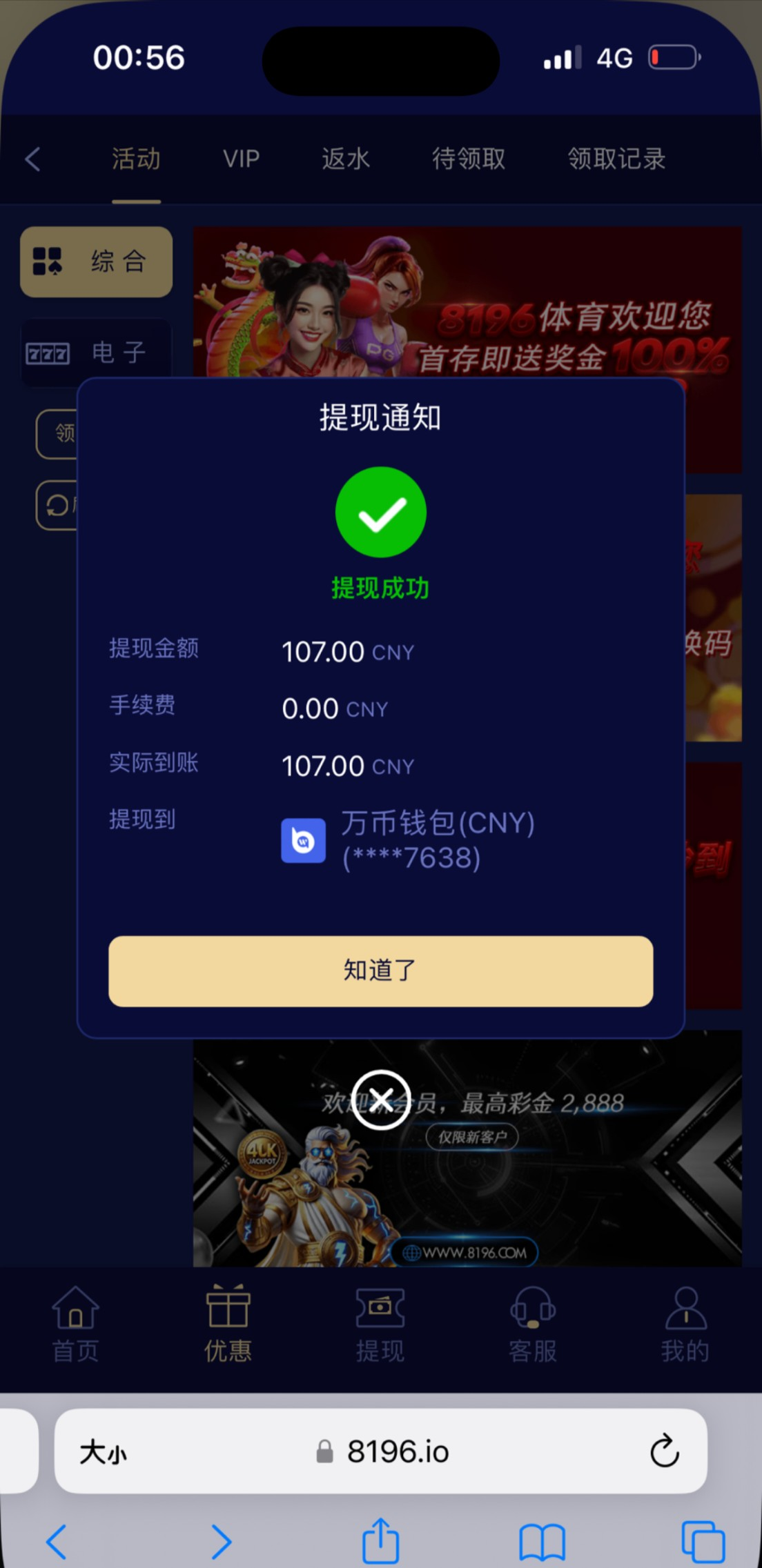Open Safari bookmarks
This screenshot has width=762, height=1568.
coord(542,1541)
